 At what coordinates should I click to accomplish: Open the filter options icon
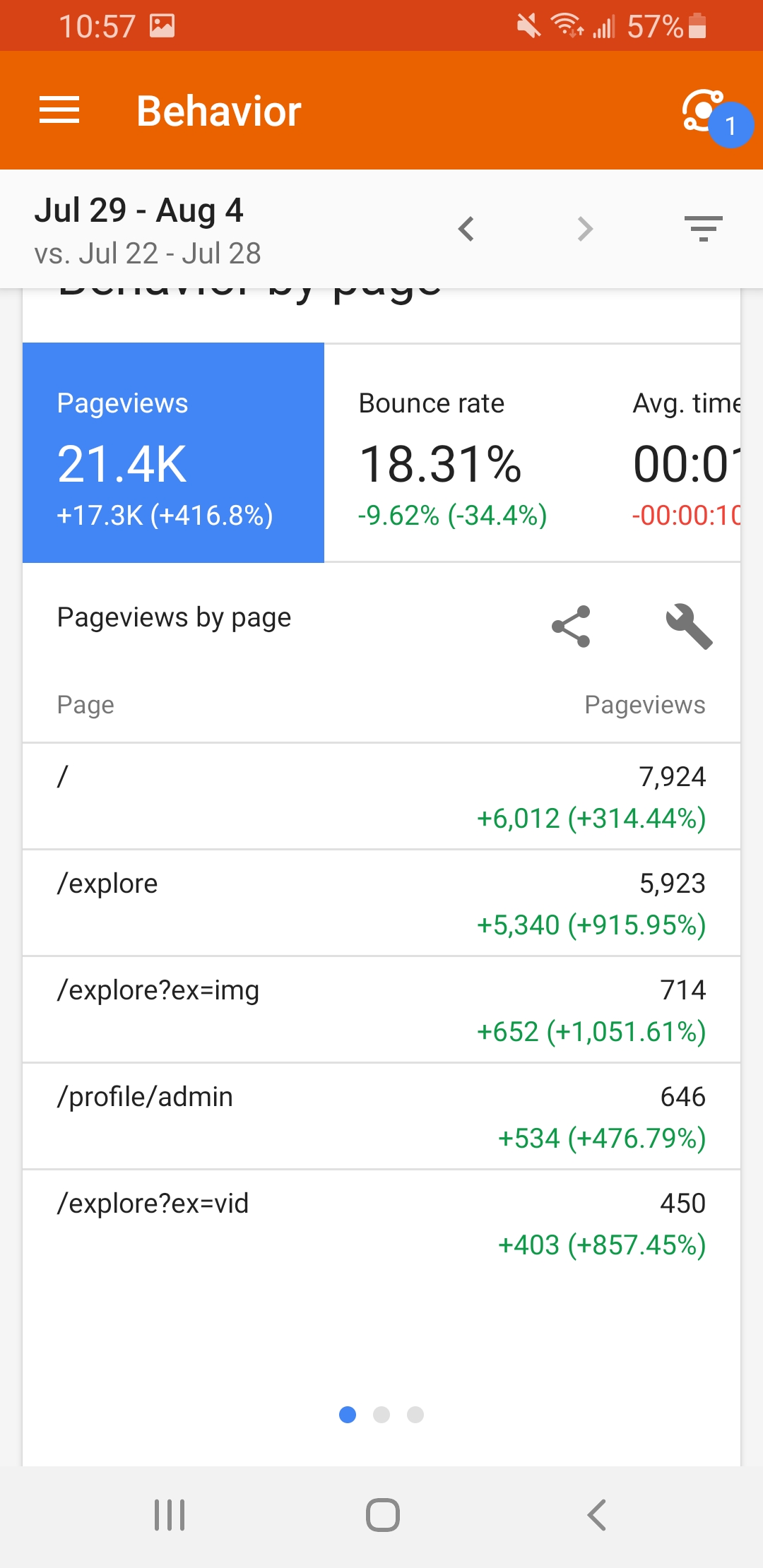point(703,229)
